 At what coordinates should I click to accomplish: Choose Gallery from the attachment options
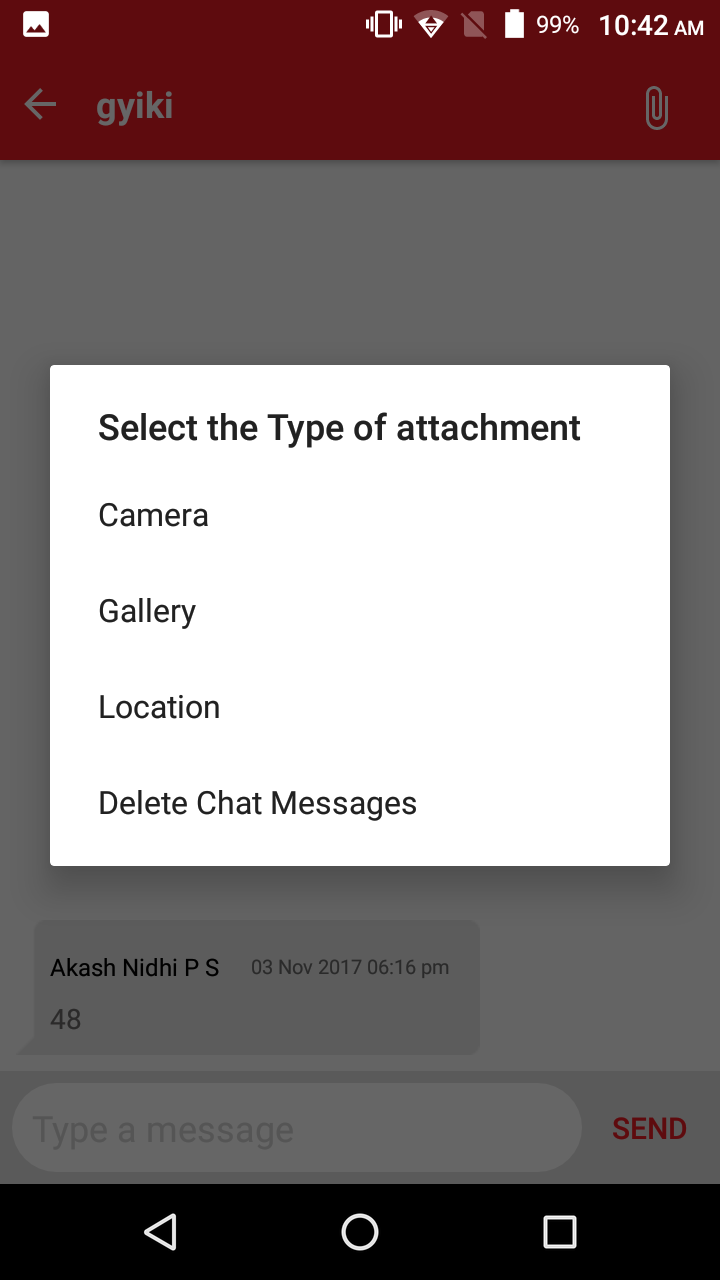tap(147, 611)
